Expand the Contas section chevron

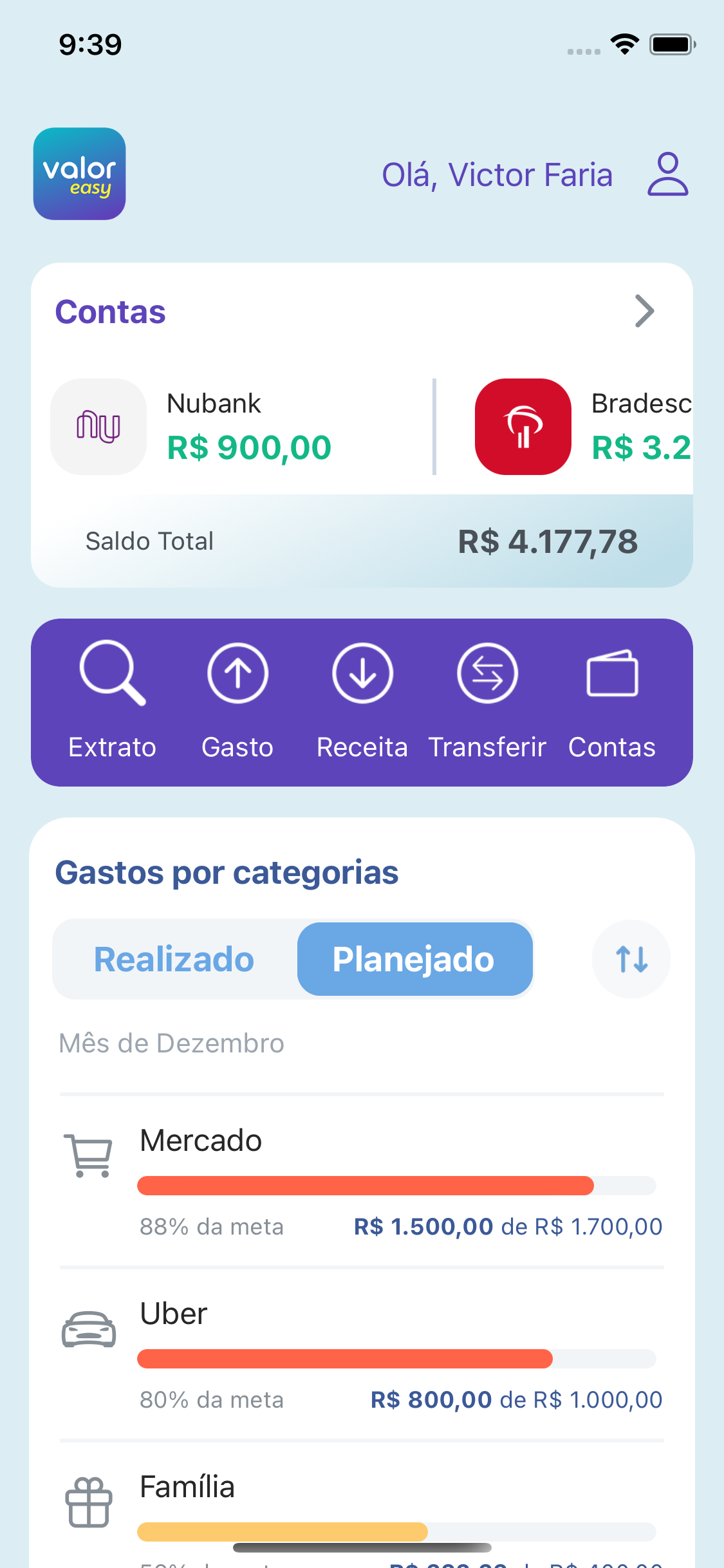(645, 311)
